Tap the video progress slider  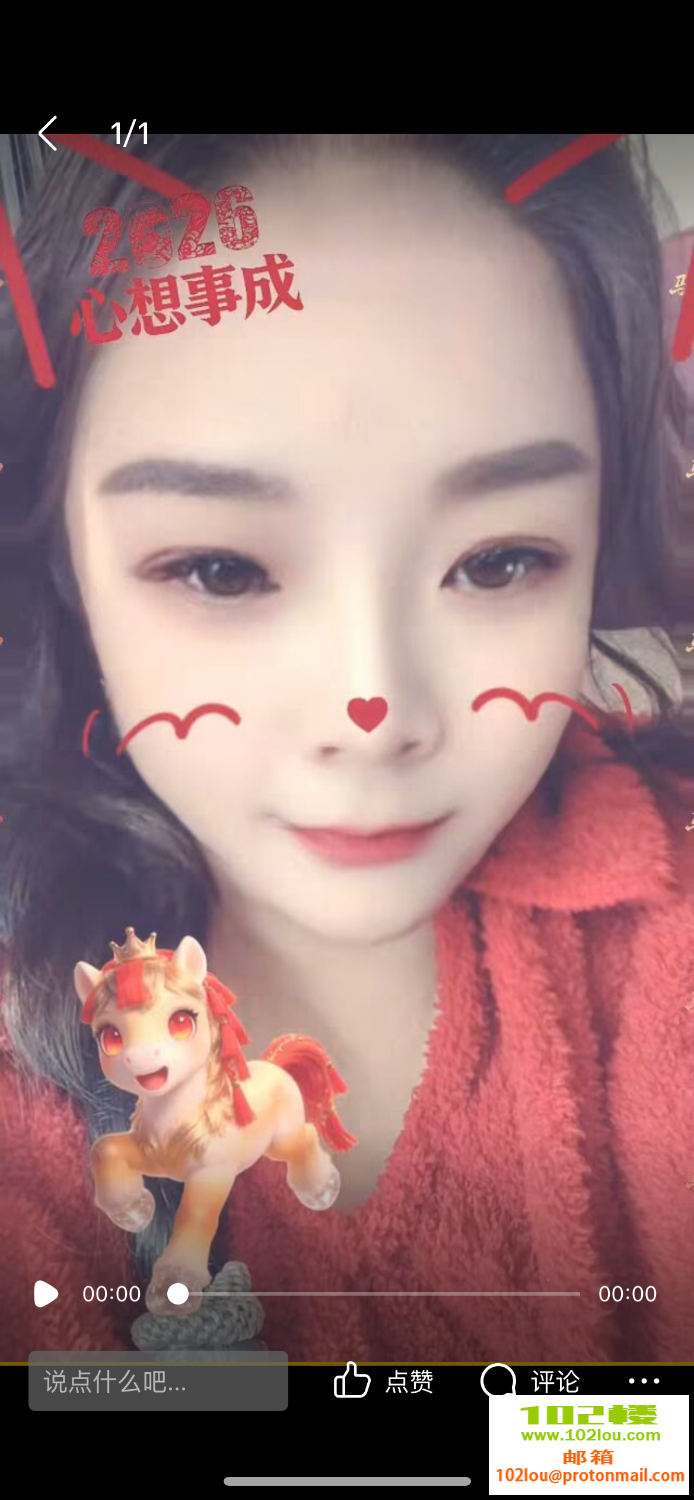[x=378, y=1294]
